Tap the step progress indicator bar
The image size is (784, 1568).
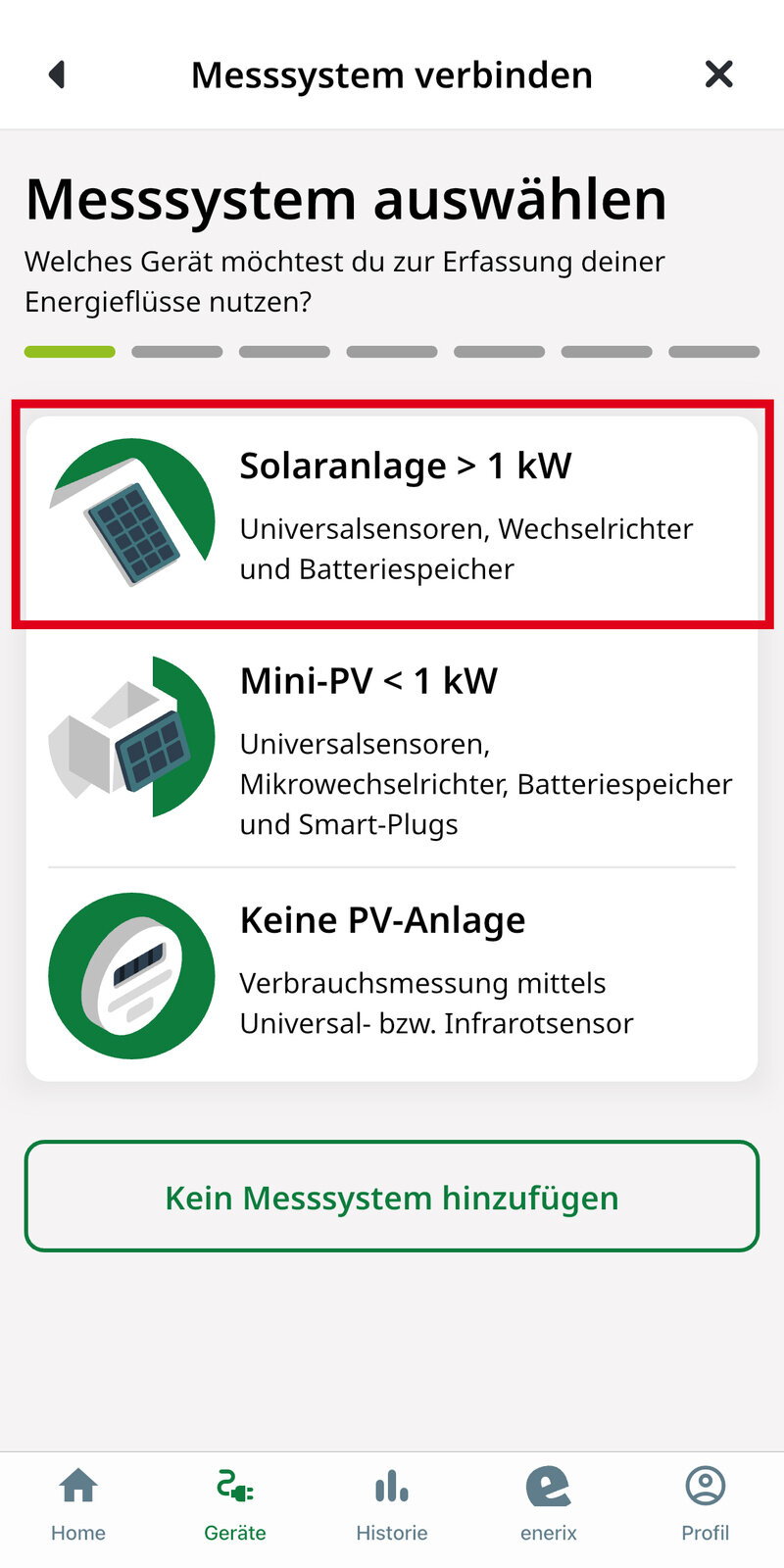392,351
